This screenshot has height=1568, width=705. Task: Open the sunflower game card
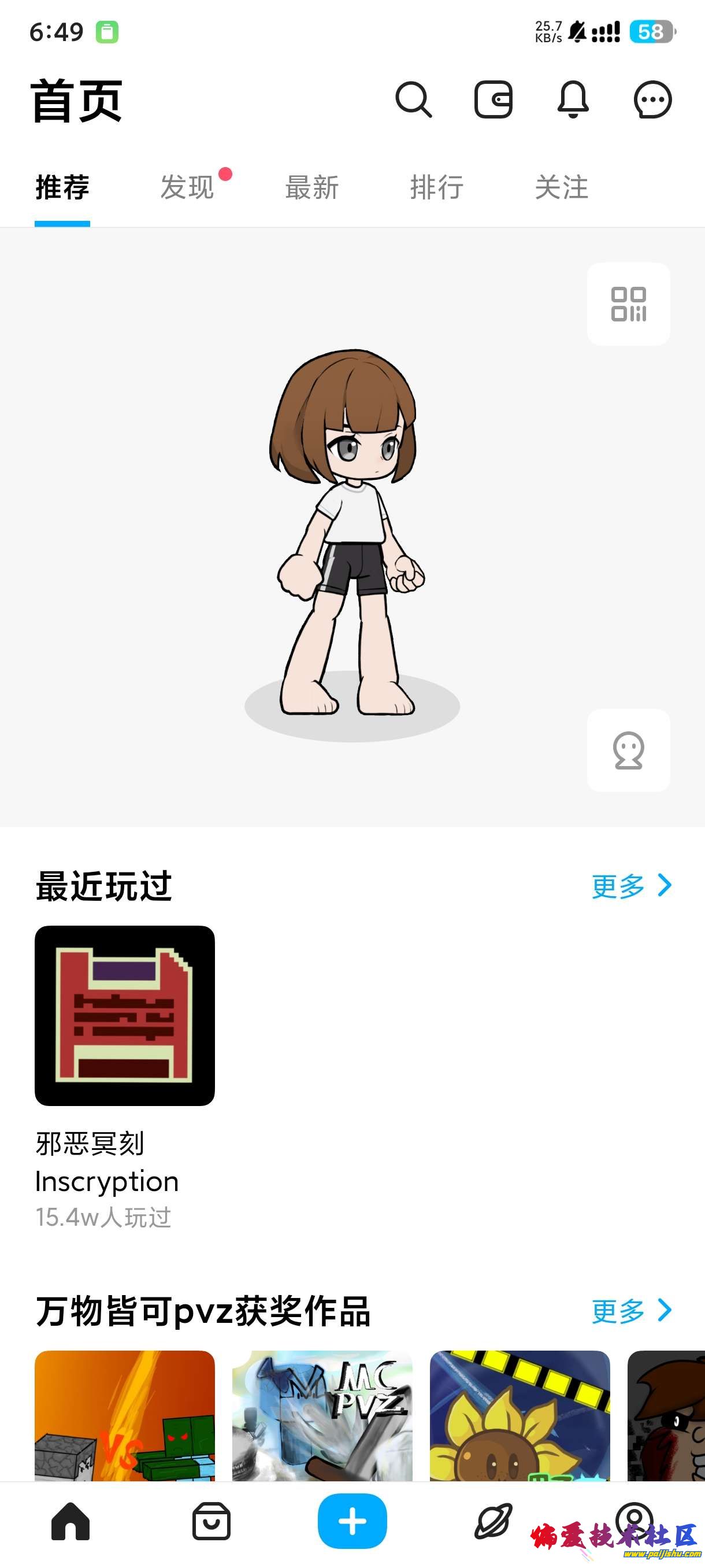(x=520, y=1415)
